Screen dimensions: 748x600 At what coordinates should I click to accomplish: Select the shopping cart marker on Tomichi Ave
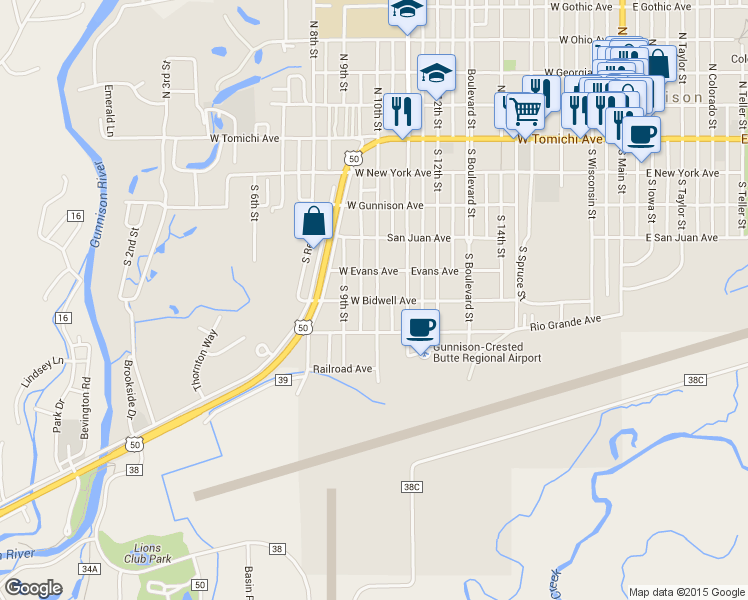pos(525,113)
